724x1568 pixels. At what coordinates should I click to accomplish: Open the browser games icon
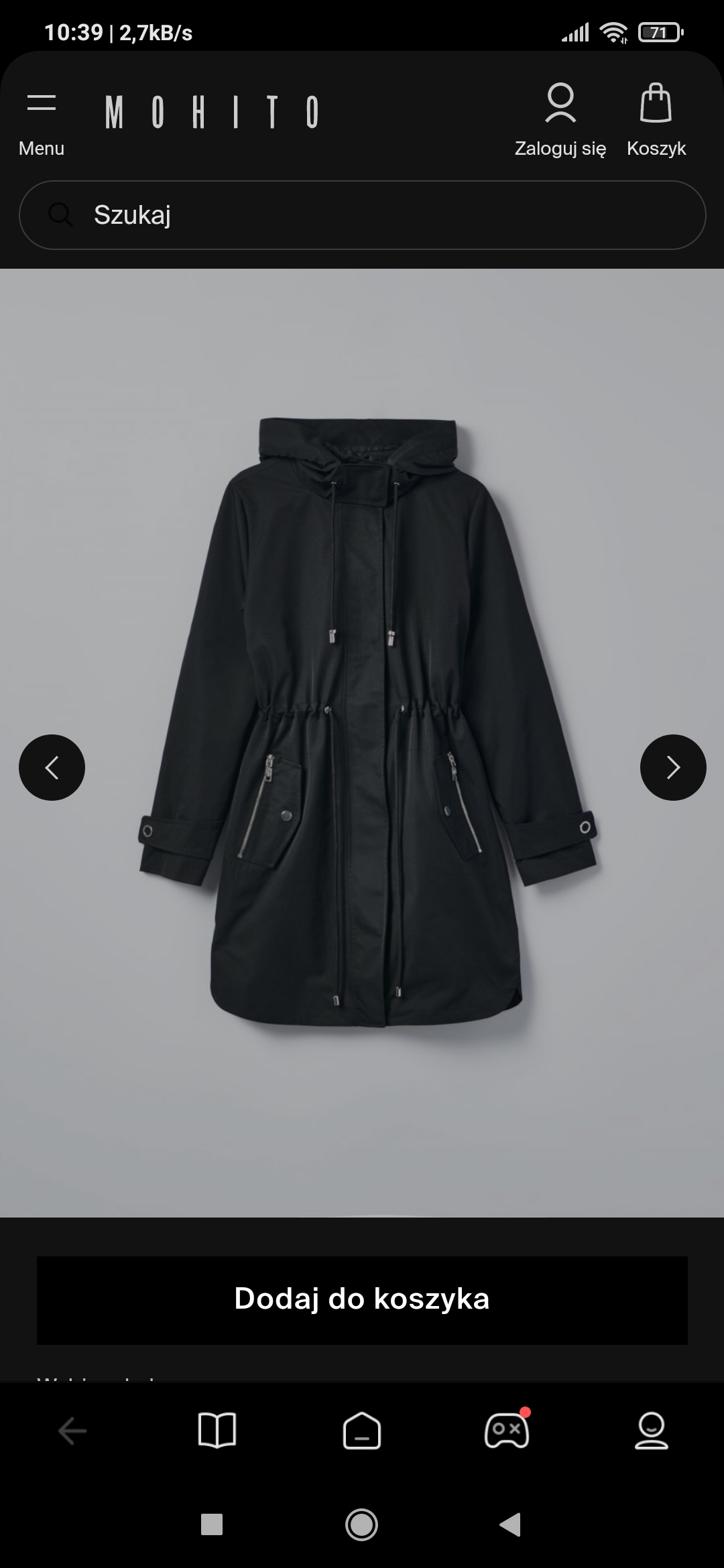point(507,1432)
